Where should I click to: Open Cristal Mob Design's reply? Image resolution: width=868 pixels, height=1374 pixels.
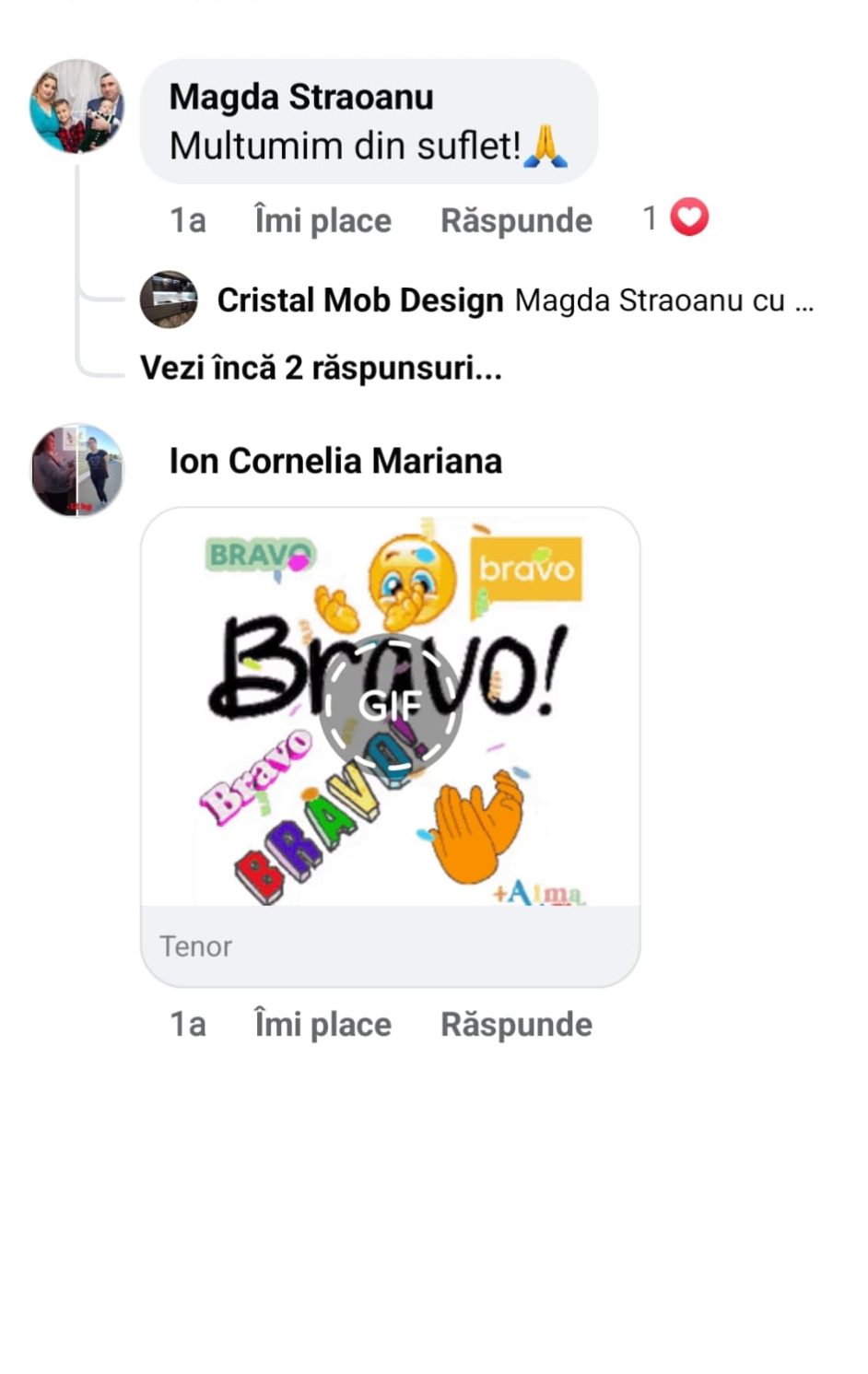click(515, 300)
